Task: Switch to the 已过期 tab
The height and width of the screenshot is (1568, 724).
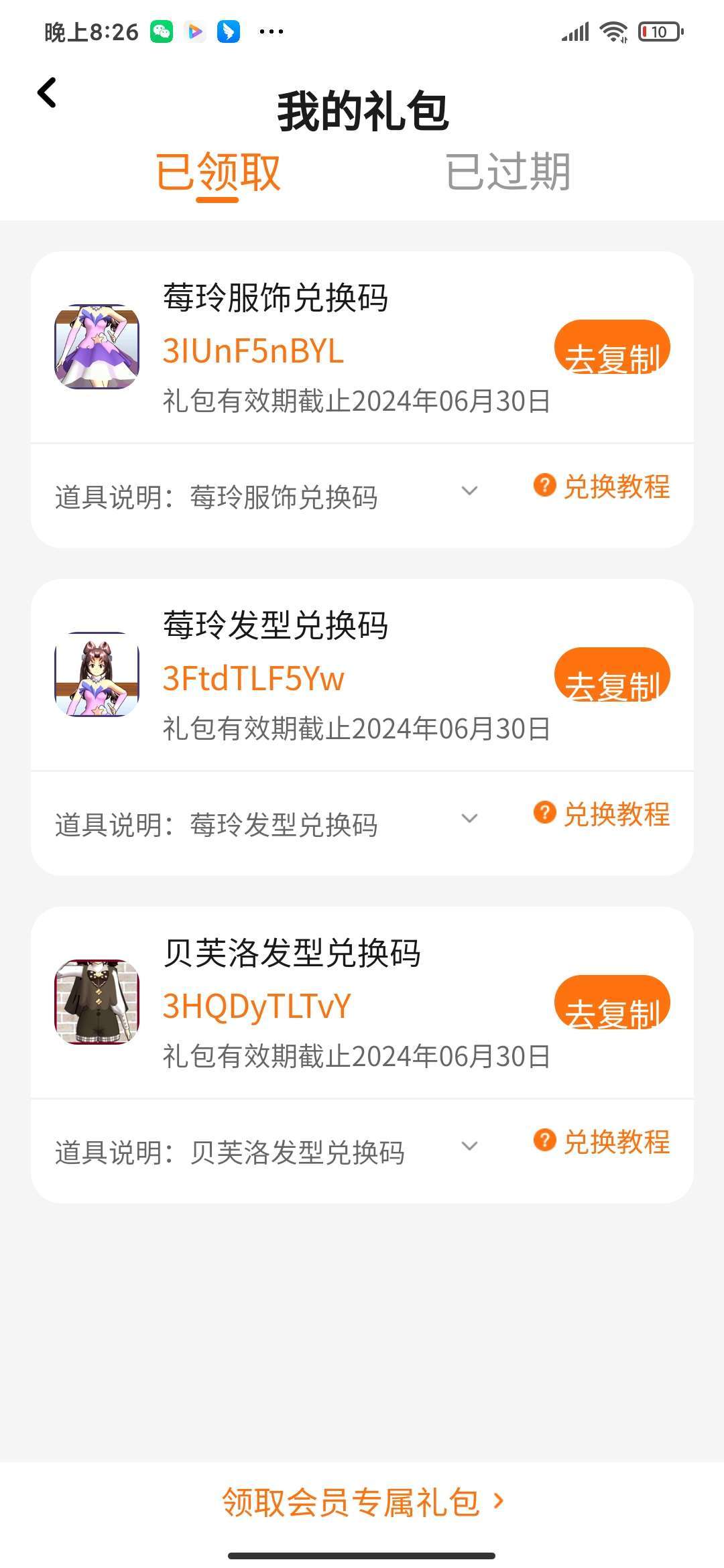Action: point(507,172)
